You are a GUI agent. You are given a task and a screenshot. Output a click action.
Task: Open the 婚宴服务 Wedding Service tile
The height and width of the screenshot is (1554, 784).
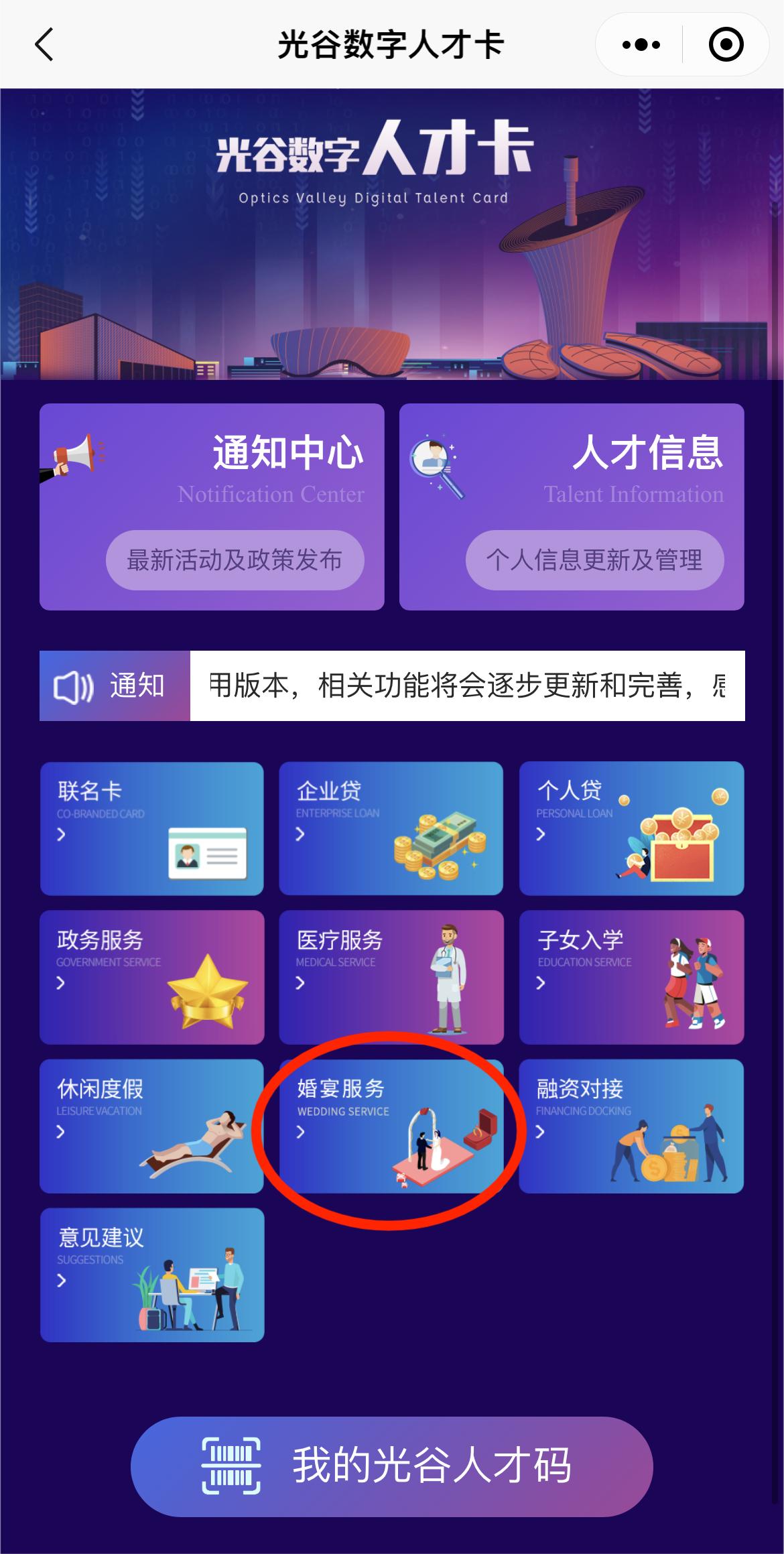(x=391, y=1126)
